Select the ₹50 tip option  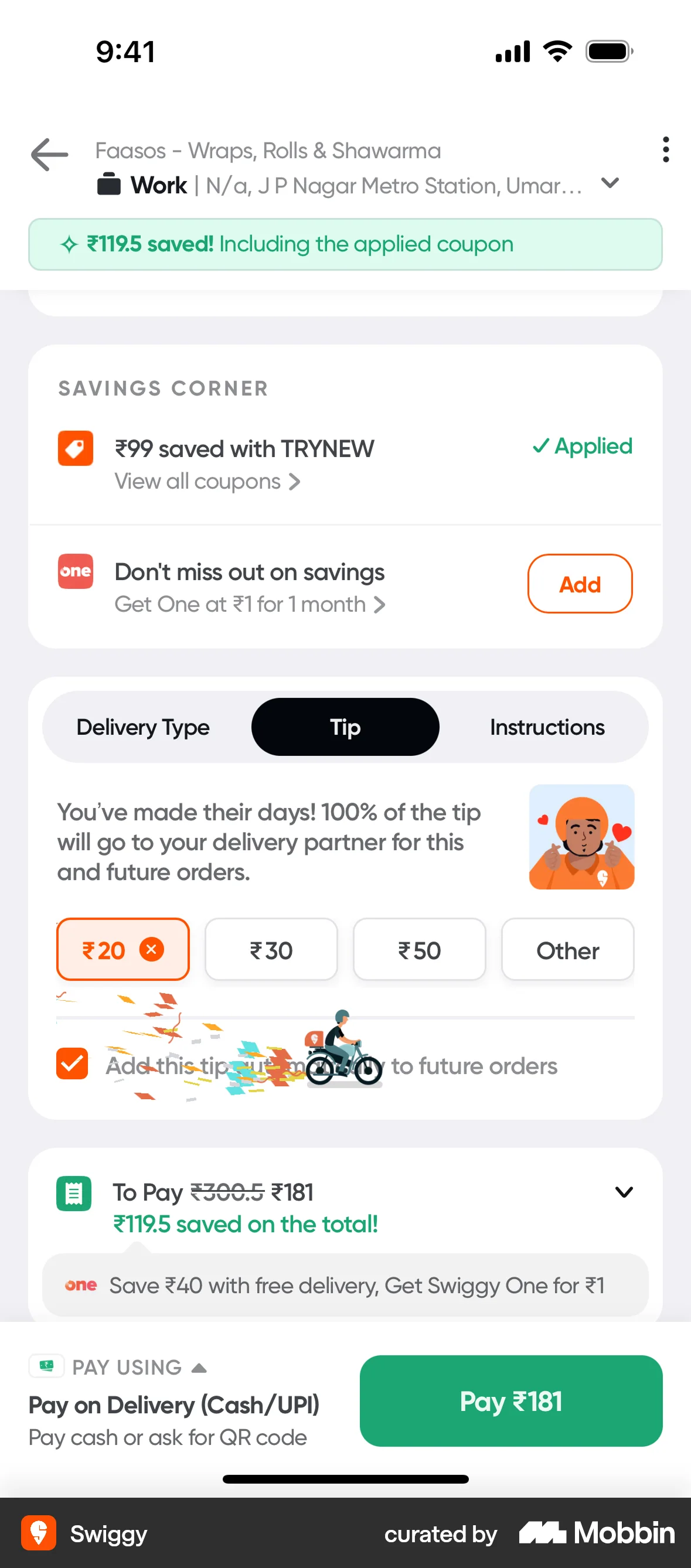[419, 950]
